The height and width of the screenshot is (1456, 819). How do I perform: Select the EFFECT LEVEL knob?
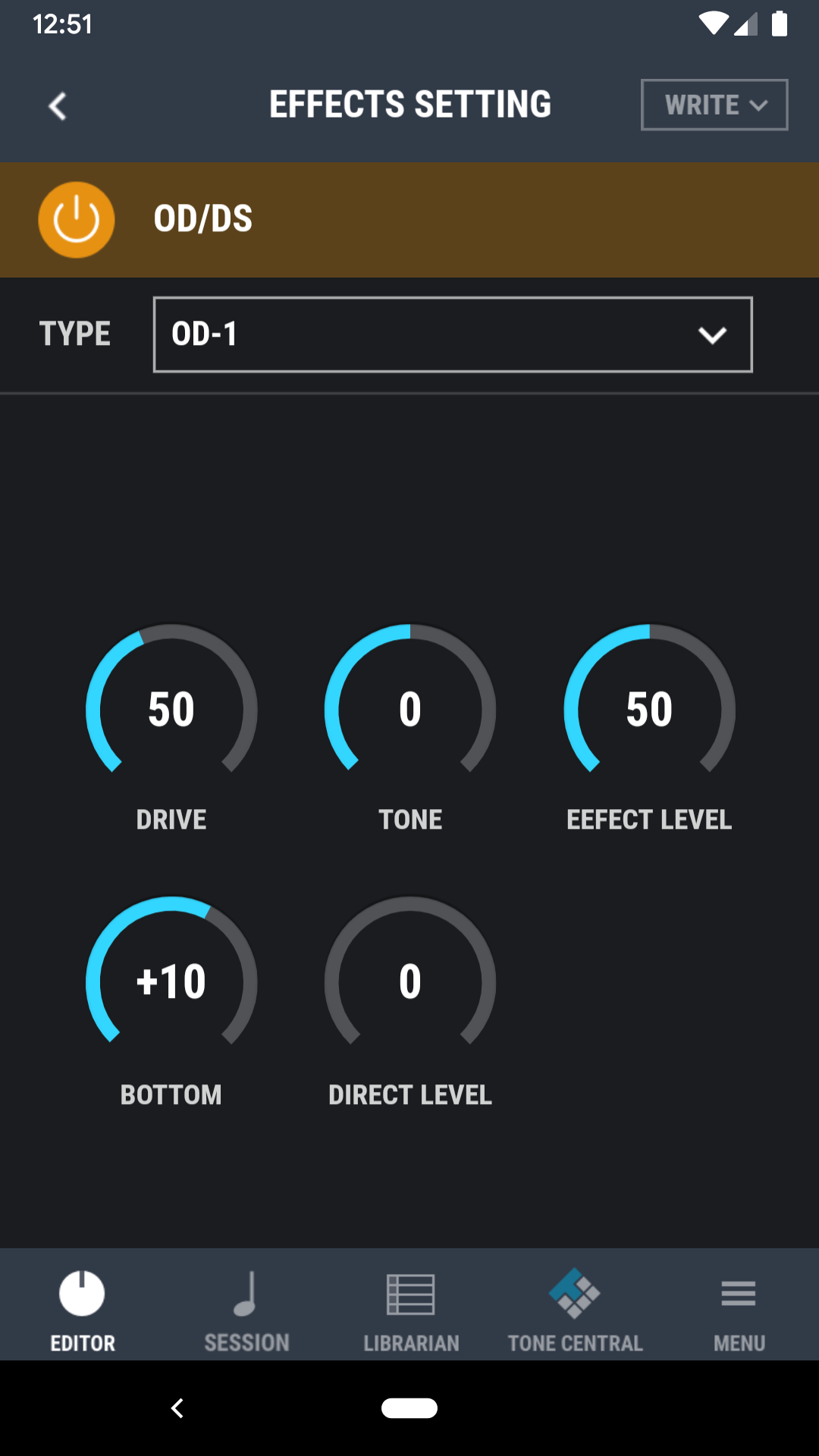(x=649, y=710)
